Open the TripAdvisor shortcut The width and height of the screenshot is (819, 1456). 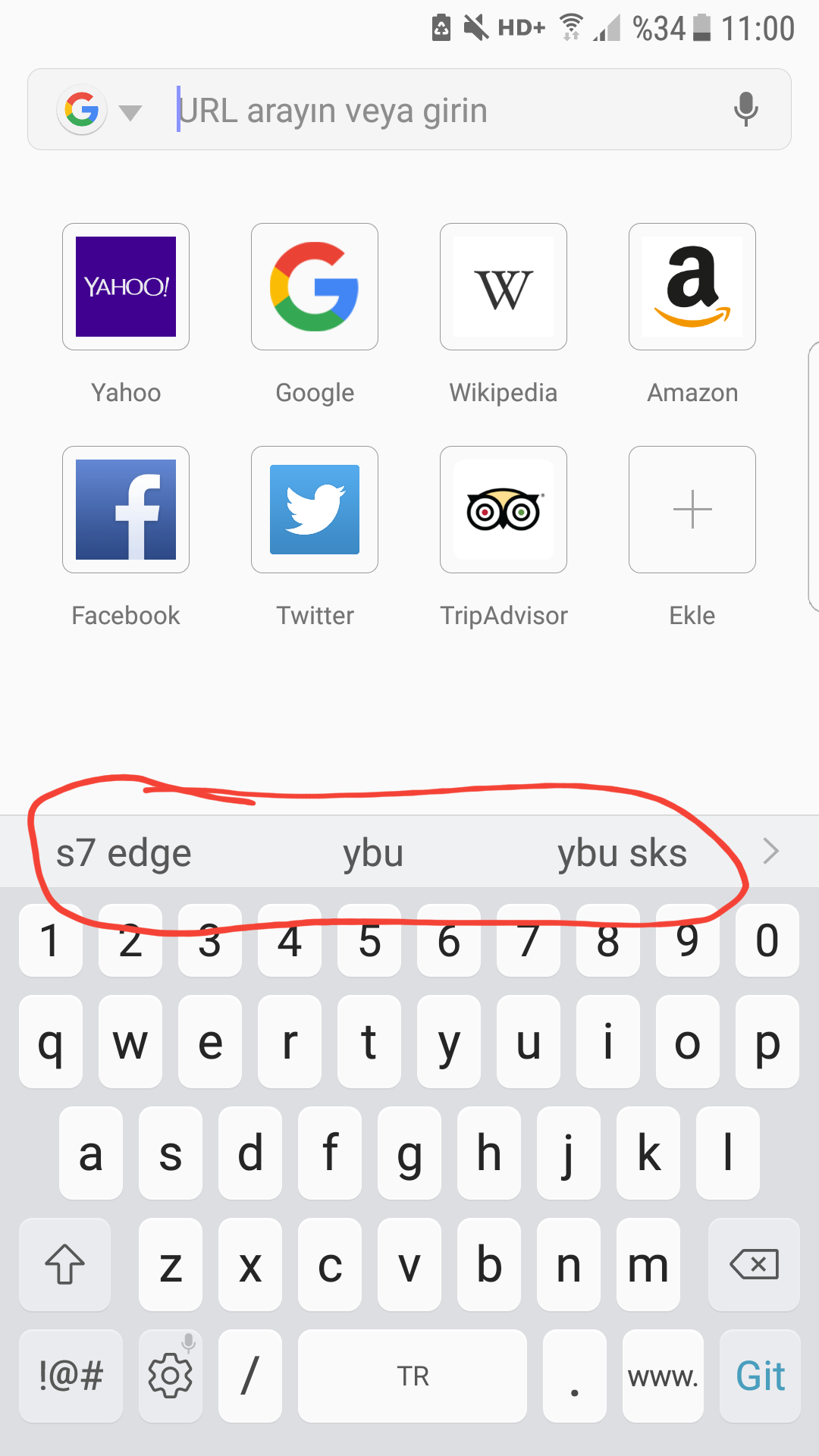pyautogui.click(x=504, y=510)
